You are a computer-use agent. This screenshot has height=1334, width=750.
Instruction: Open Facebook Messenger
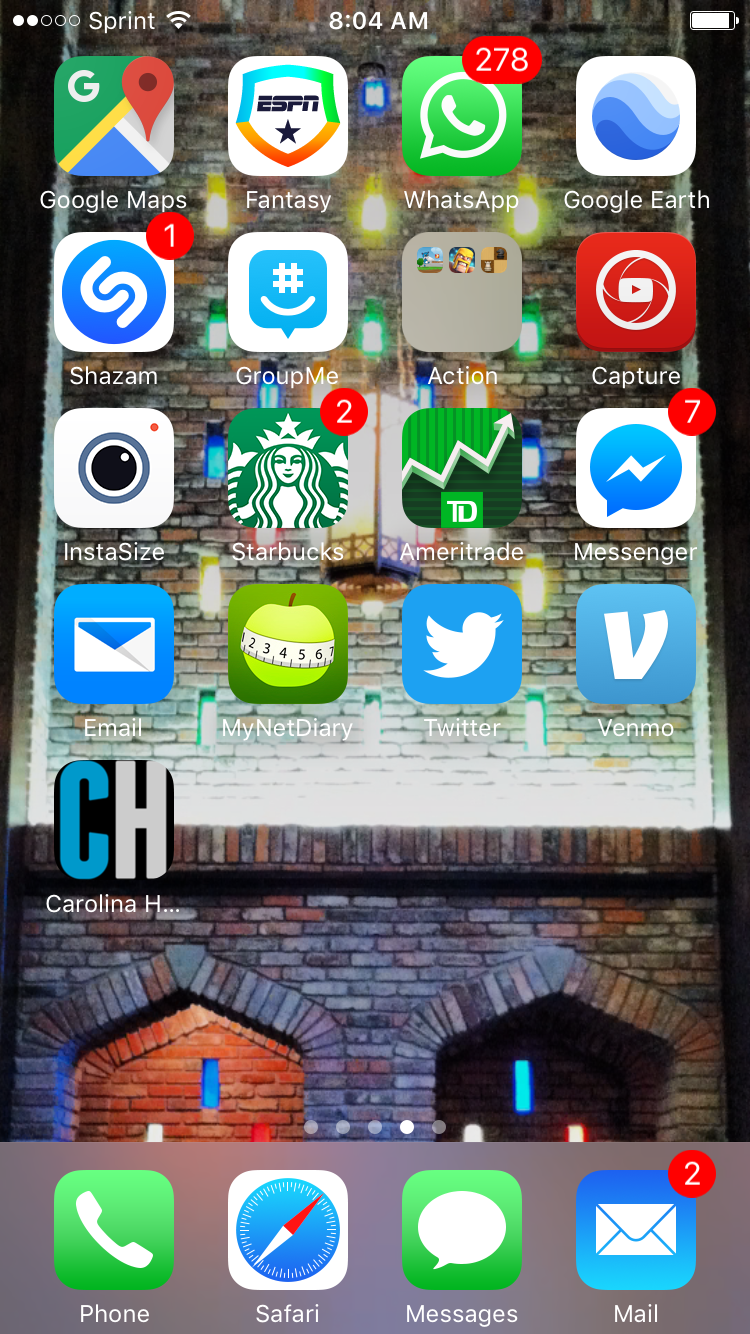pos(636,468)
